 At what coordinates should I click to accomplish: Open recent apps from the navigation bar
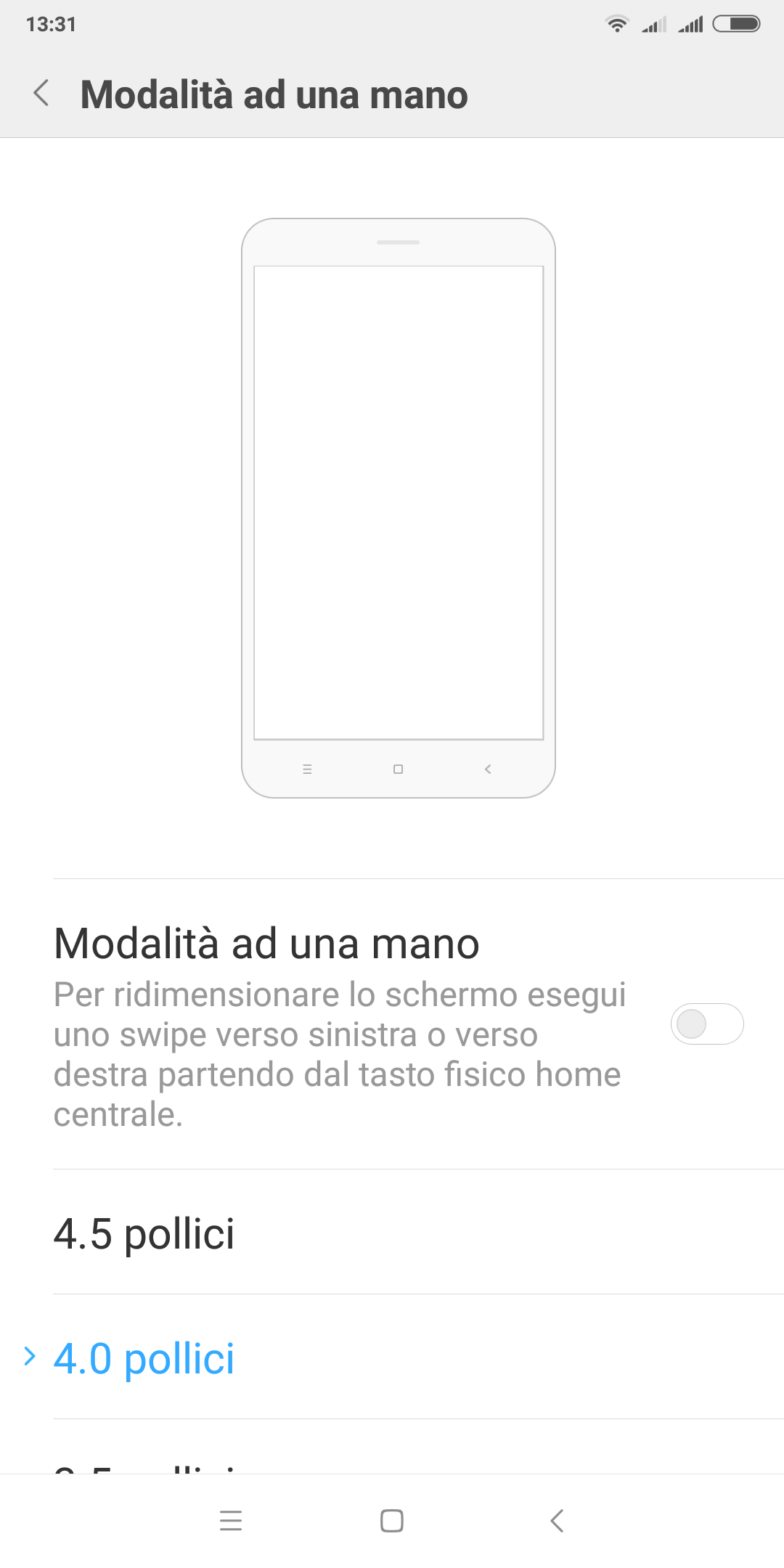coord(231,1521)
